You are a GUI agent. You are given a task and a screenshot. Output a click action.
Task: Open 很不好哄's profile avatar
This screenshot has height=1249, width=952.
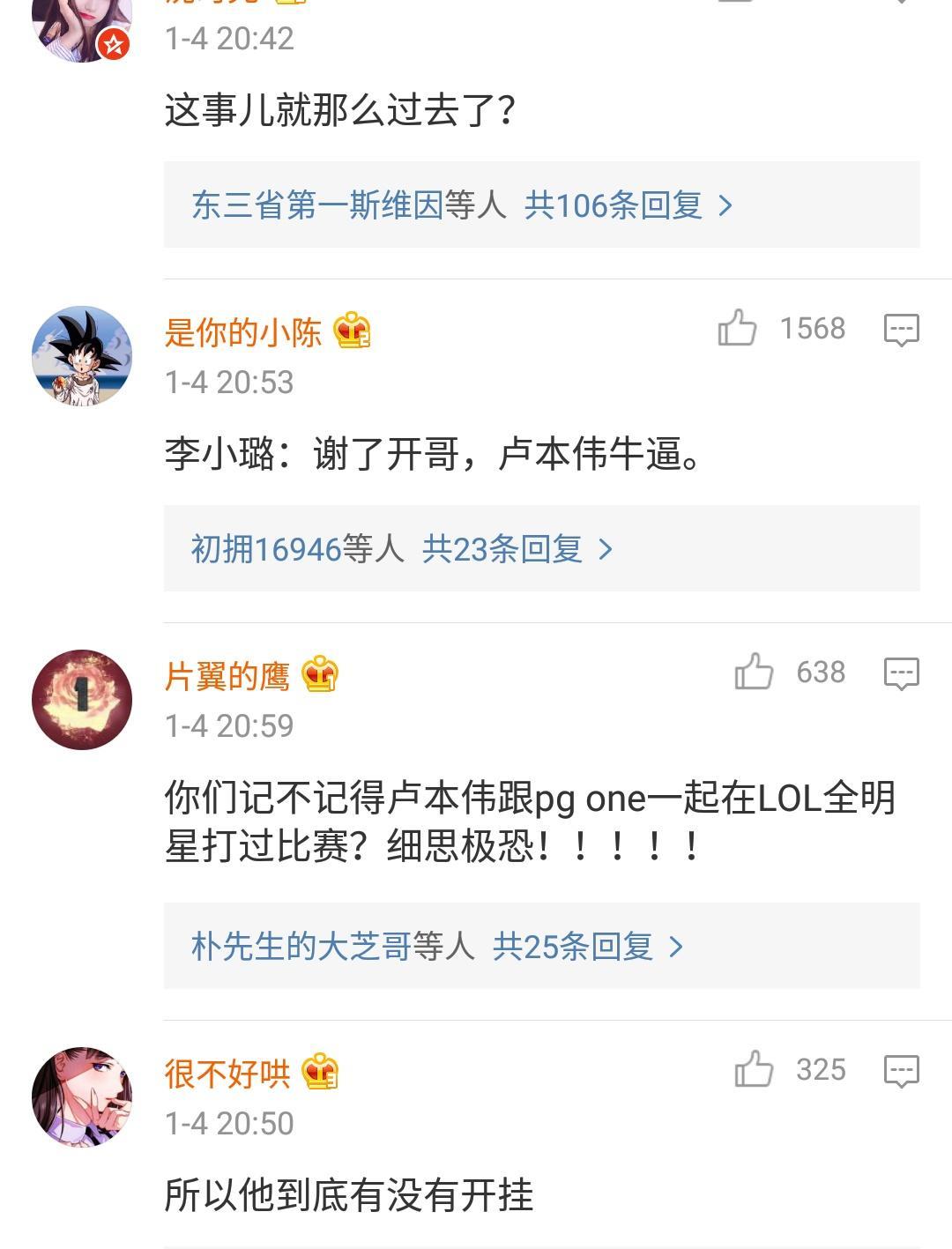click(82, 1097)
